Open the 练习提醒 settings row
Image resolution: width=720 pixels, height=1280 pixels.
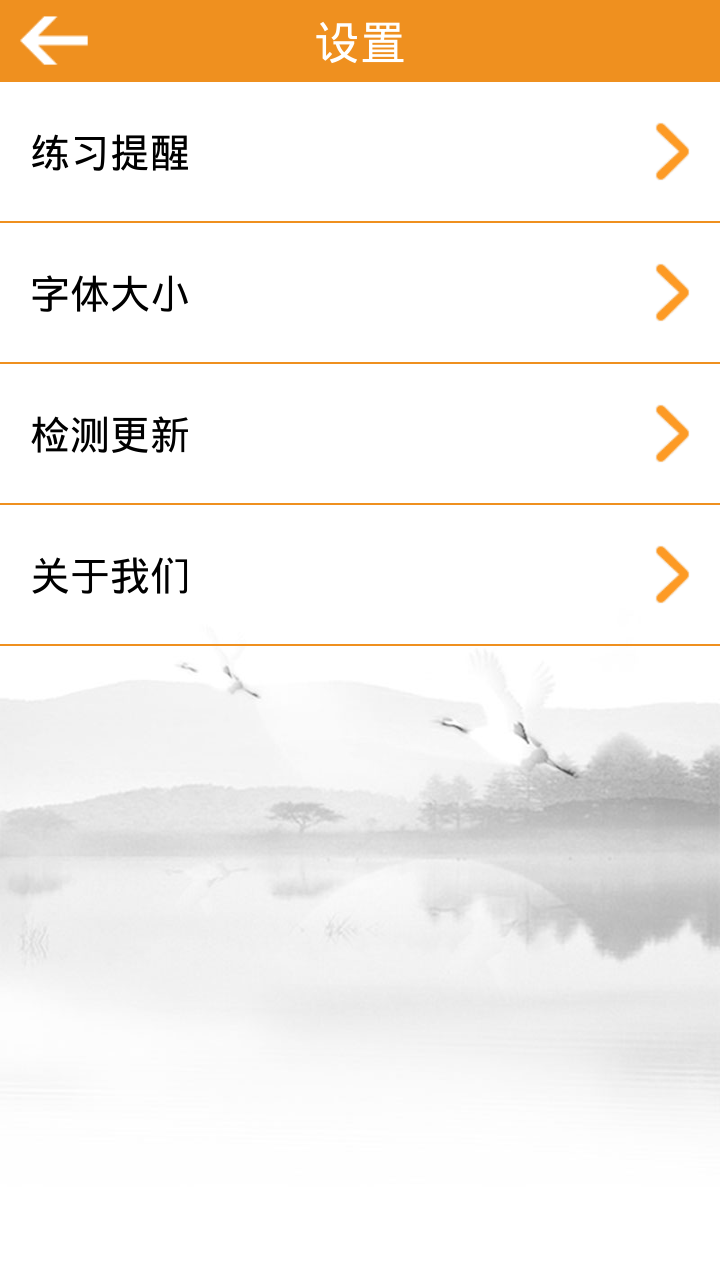(x=360, y=153)
